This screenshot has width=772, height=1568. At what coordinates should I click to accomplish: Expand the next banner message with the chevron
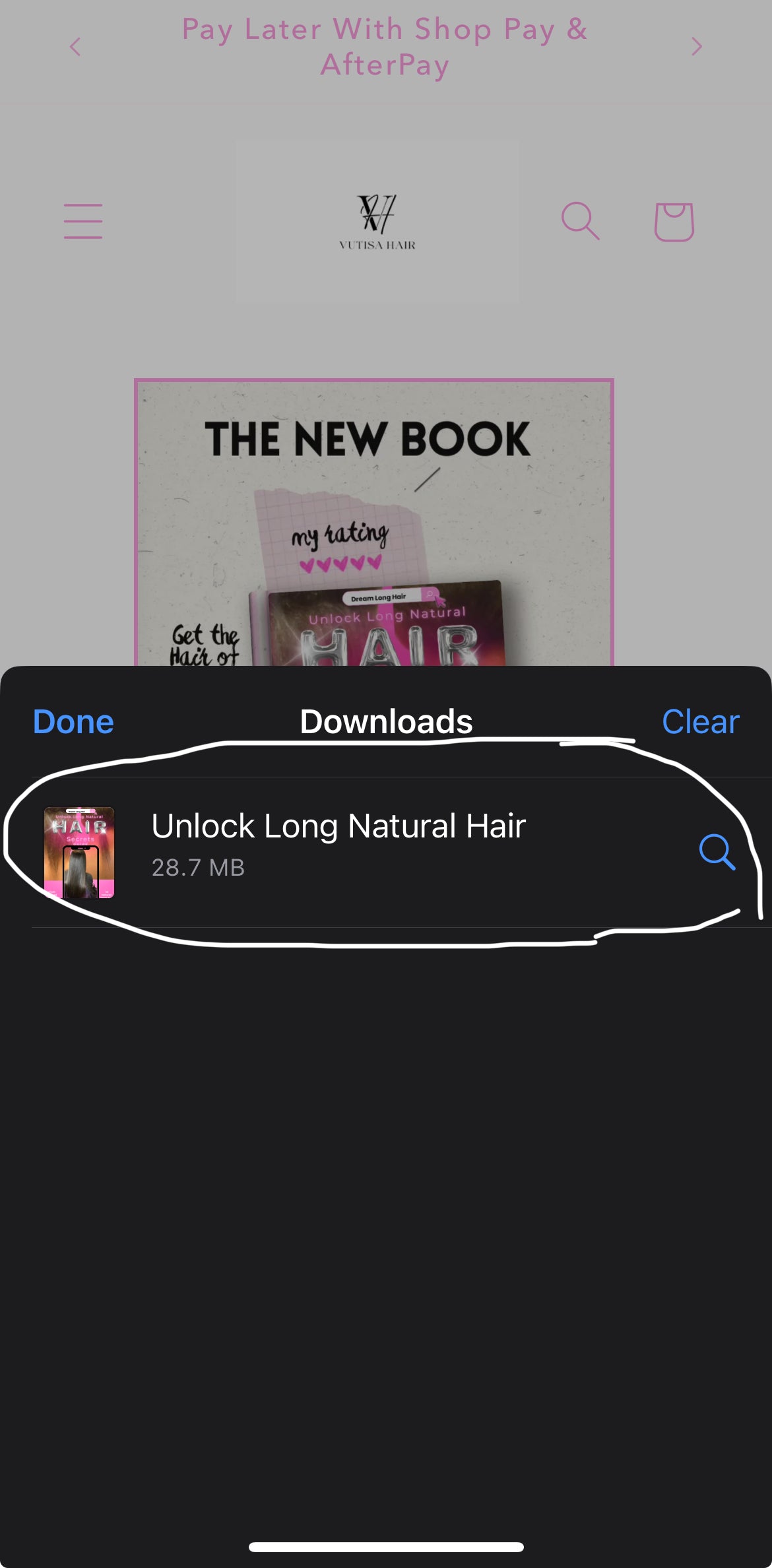(697, 47)
